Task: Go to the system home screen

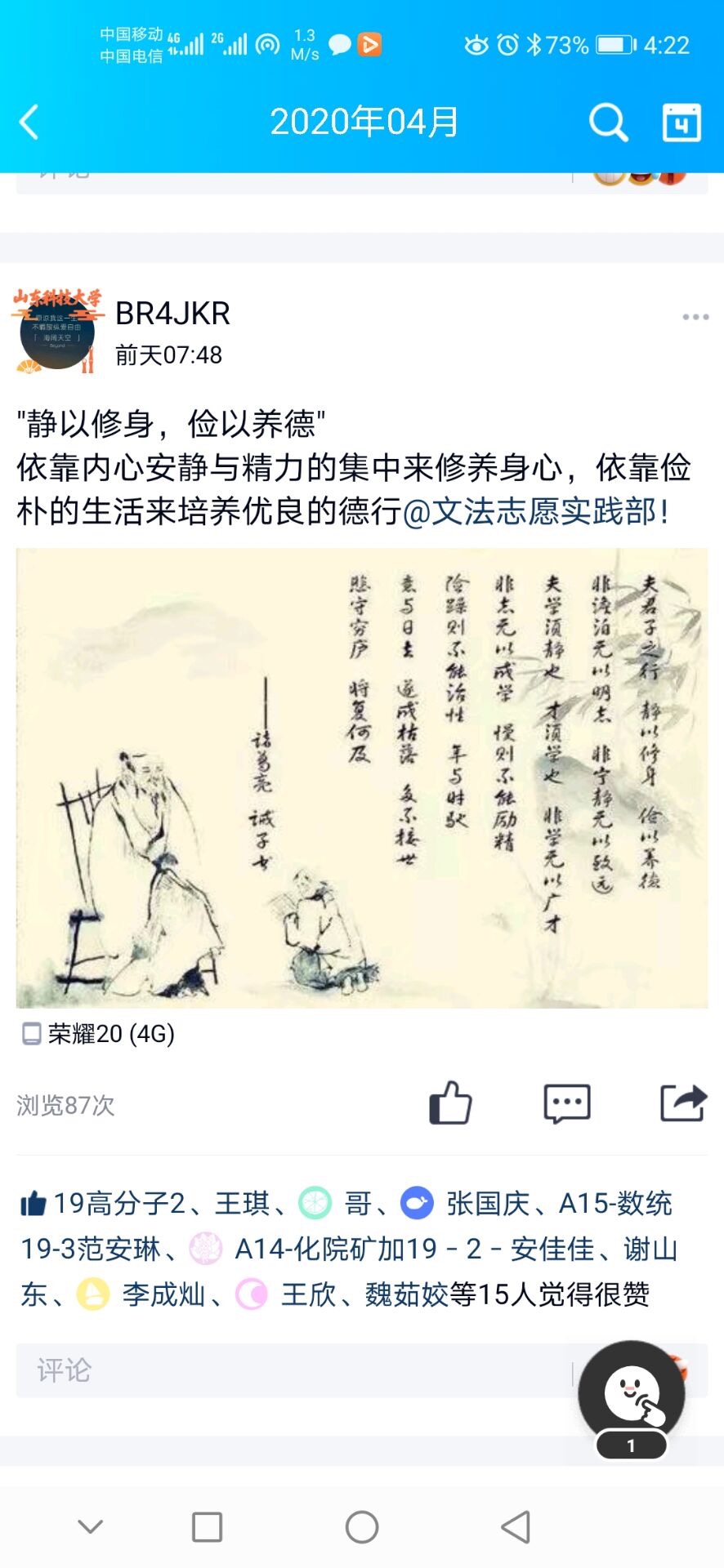Action: [x=362, y=1526]
